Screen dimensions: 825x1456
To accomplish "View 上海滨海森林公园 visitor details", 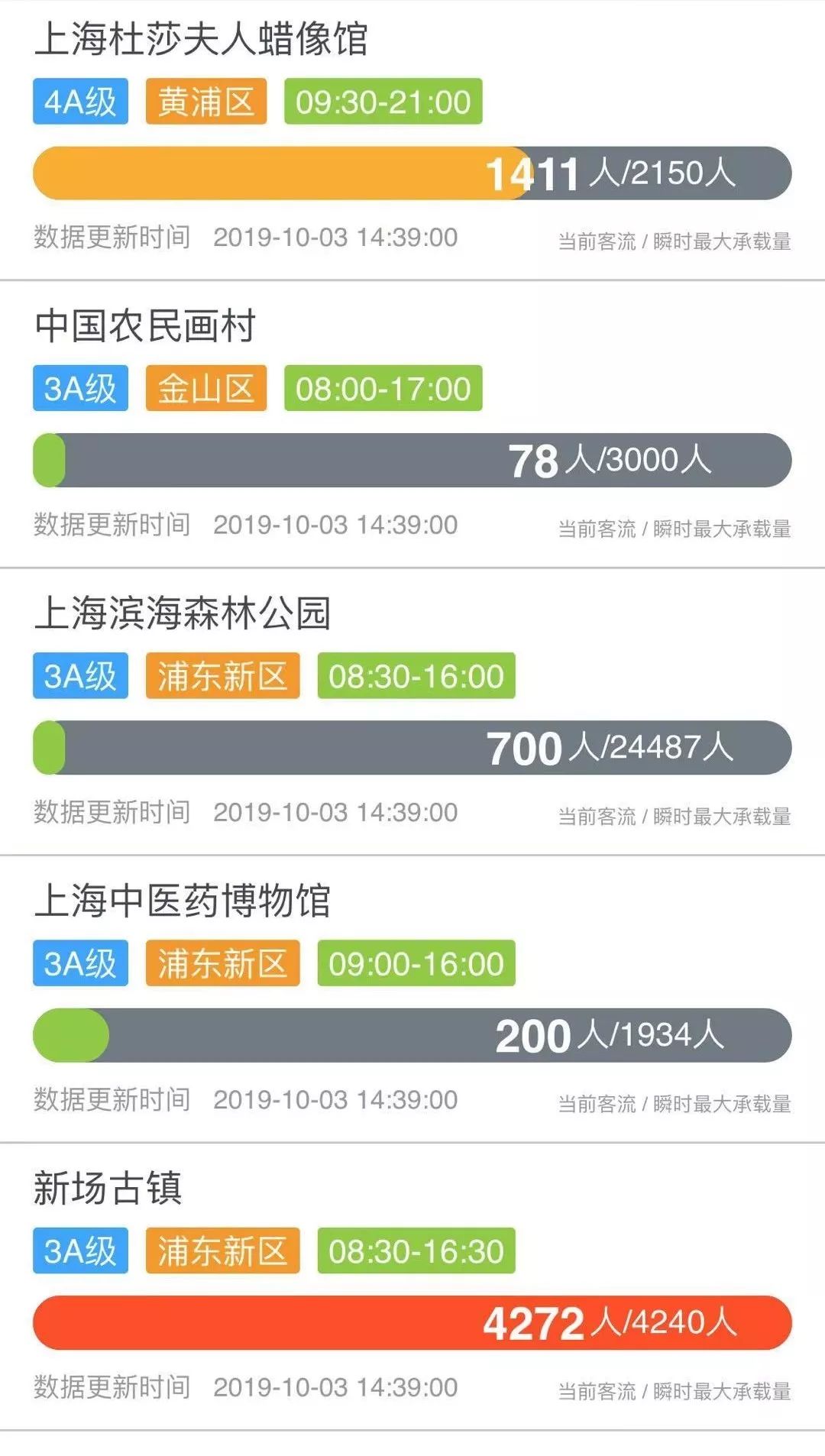I will point(183,613).
